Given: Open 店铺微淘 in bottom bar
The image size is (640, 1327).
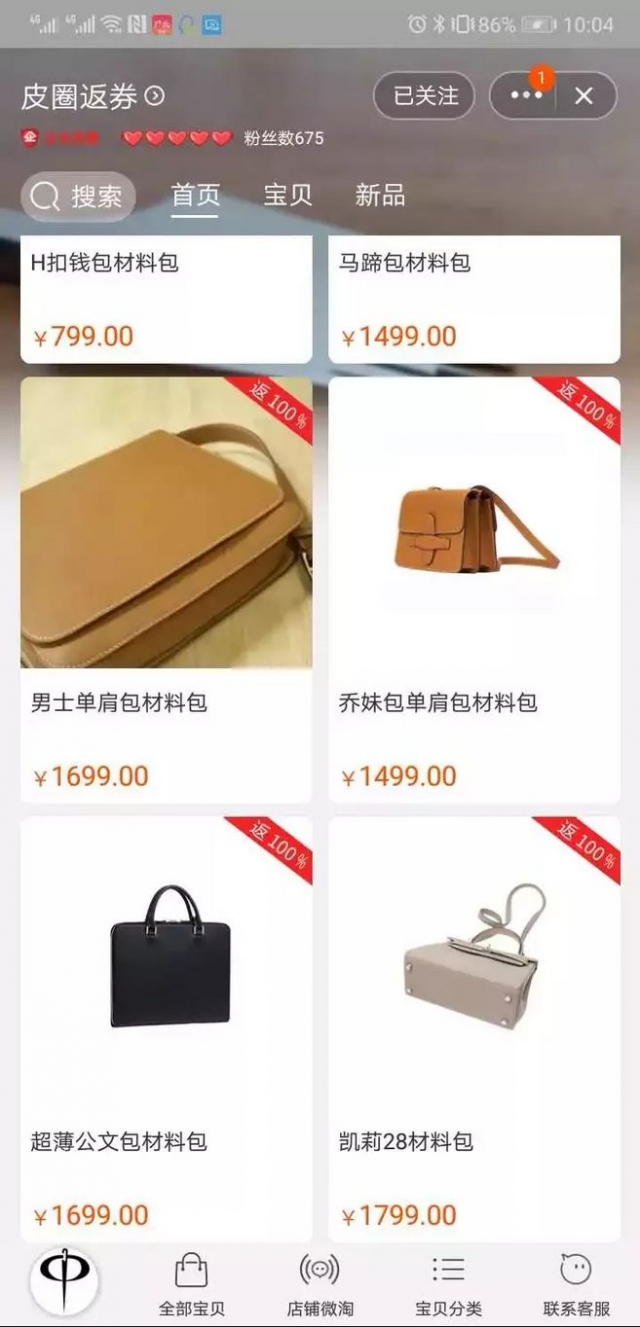Looking at the screenshot, I should tap(320, 1284).
